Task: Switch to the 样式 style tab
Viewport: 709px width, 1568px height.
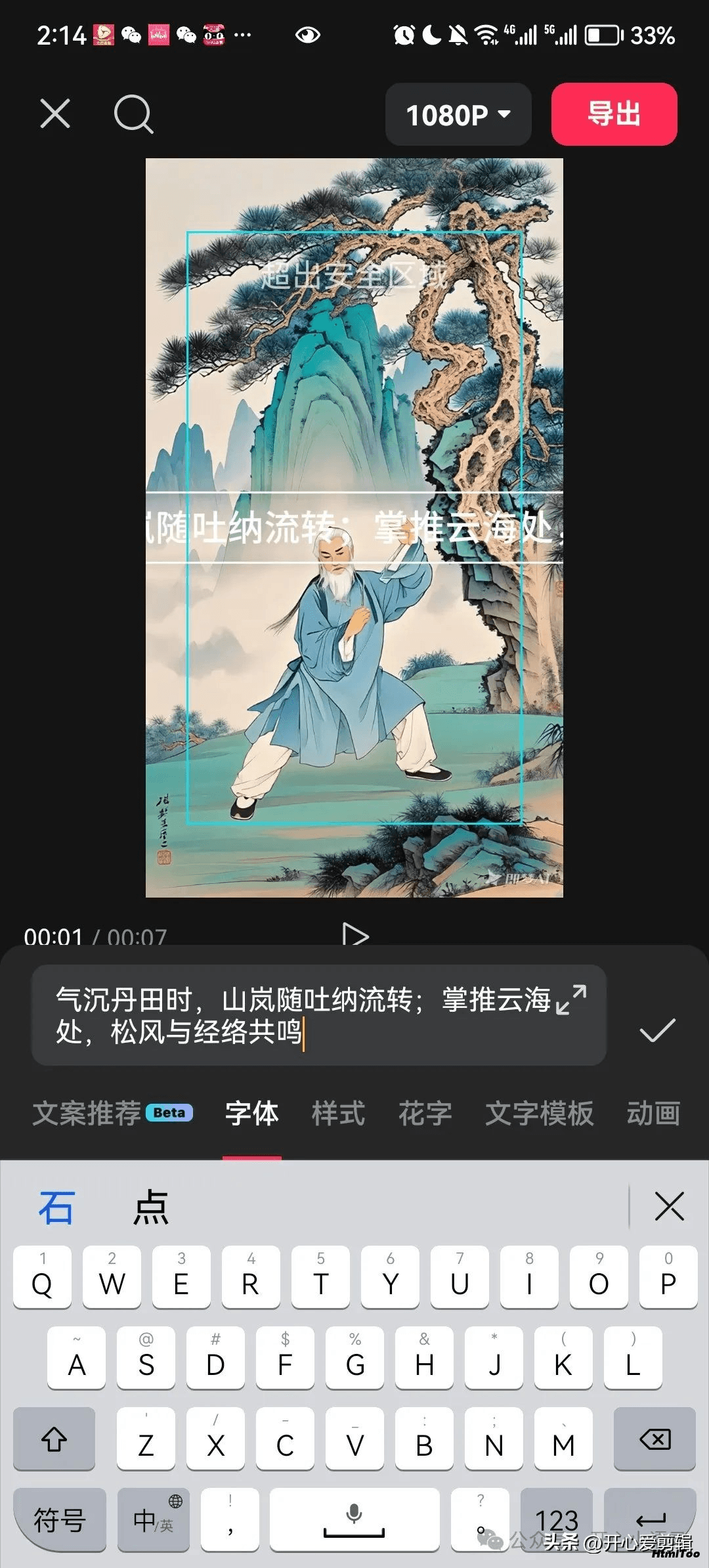Action: pos(338,1113)
